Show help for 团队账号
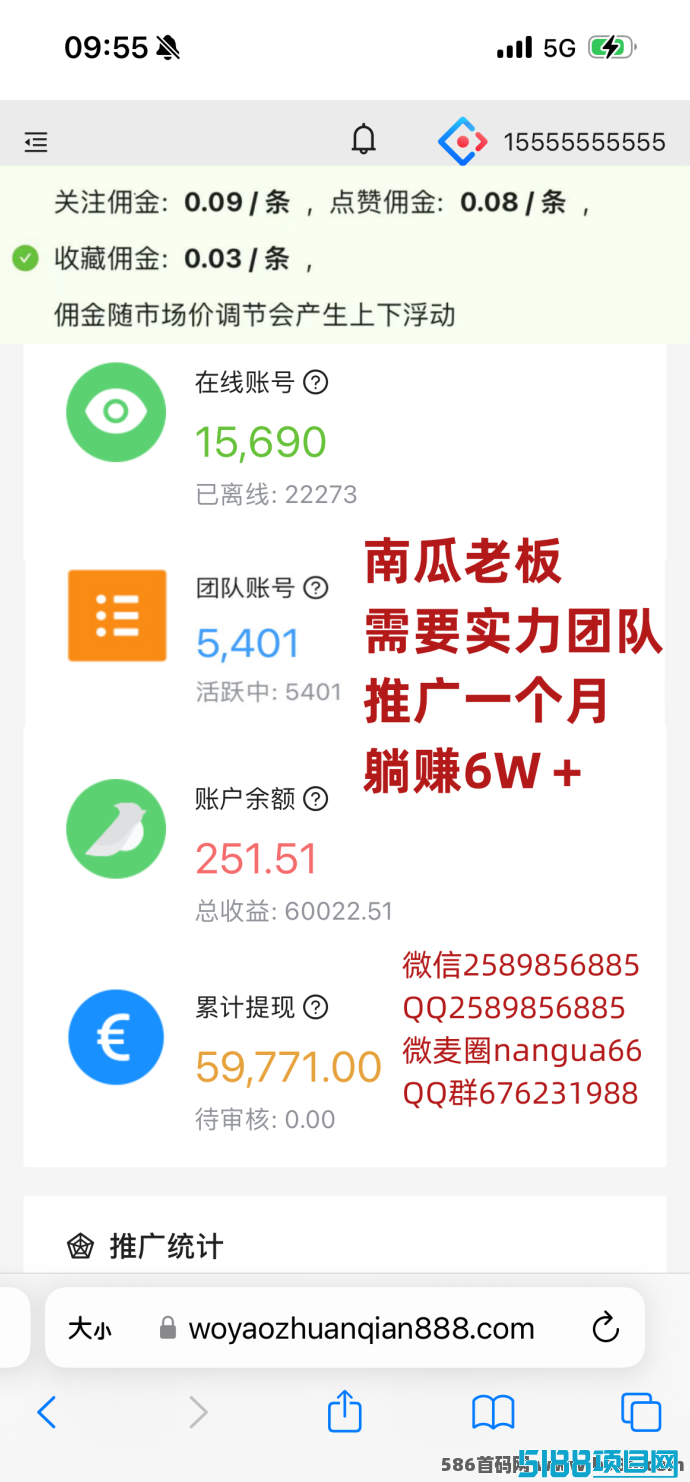Image resolution: width=690 pixels, height=1482 pixels. [316, 588]
